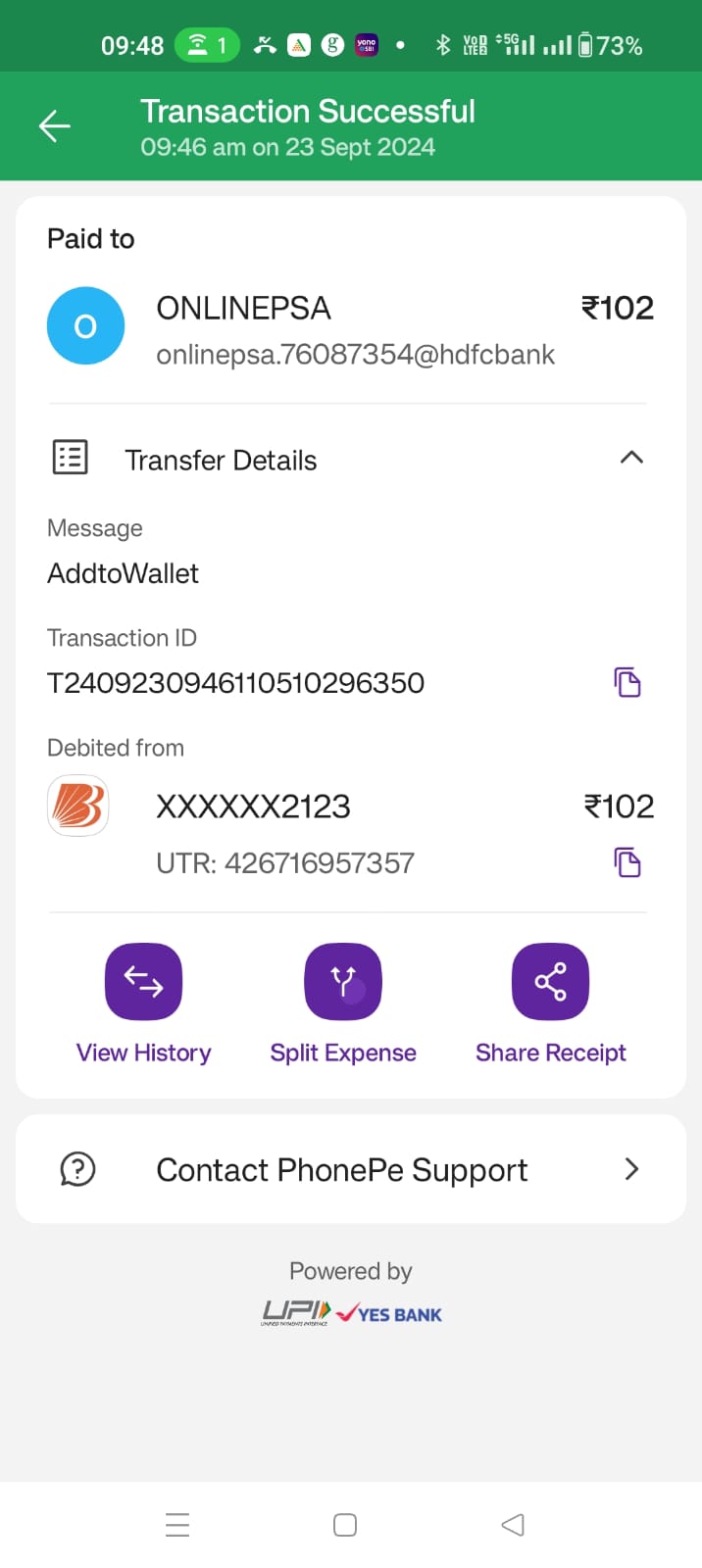The image size is (702, 1568).
Task: Collapse the Transfer Details section
Action: 631,458
